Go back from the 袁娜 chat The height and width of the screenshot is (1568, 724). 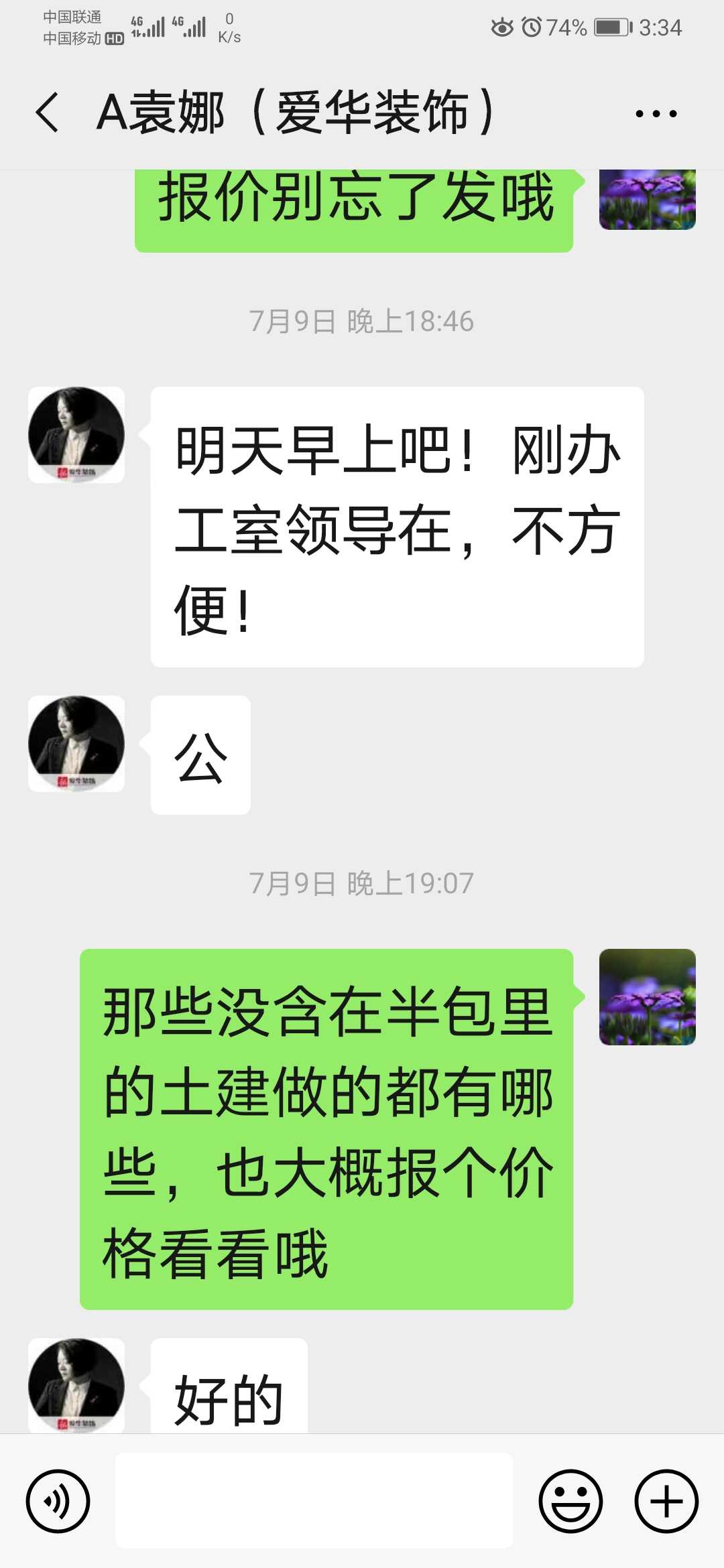tap(47, 113)
